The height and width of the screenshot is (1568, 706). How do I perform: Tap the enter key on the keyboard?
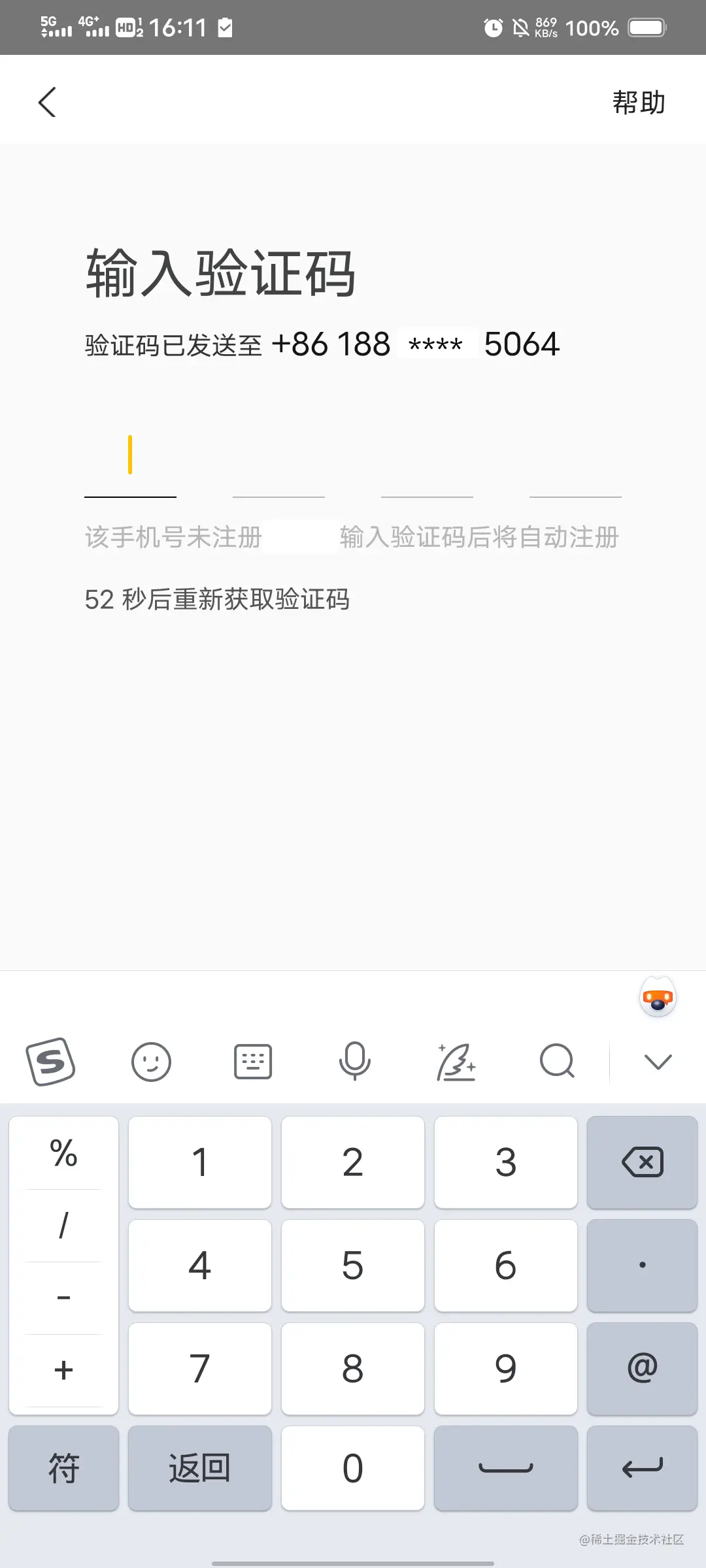click(642, 1468)
